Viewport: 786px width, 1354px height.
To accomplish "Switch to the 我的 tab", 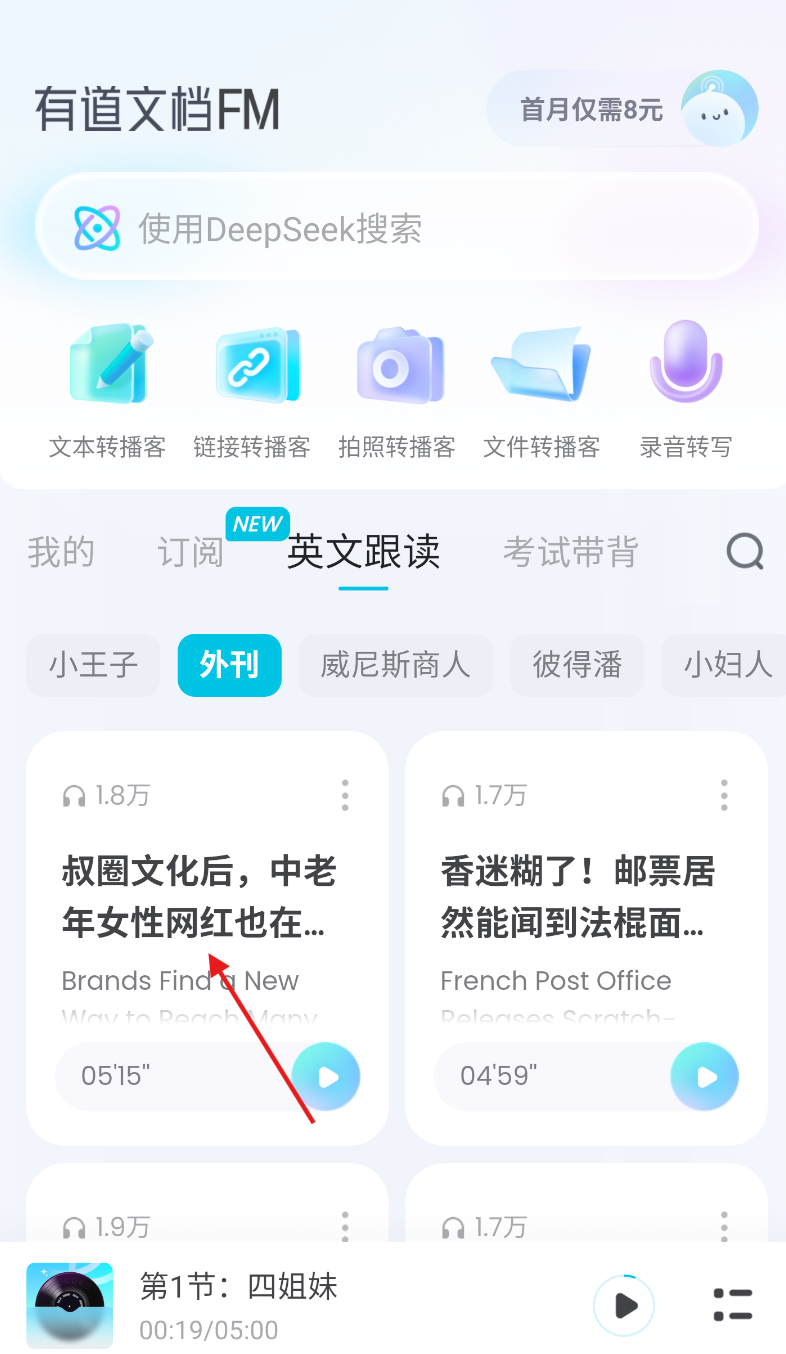I will click(x=61, y=552).
